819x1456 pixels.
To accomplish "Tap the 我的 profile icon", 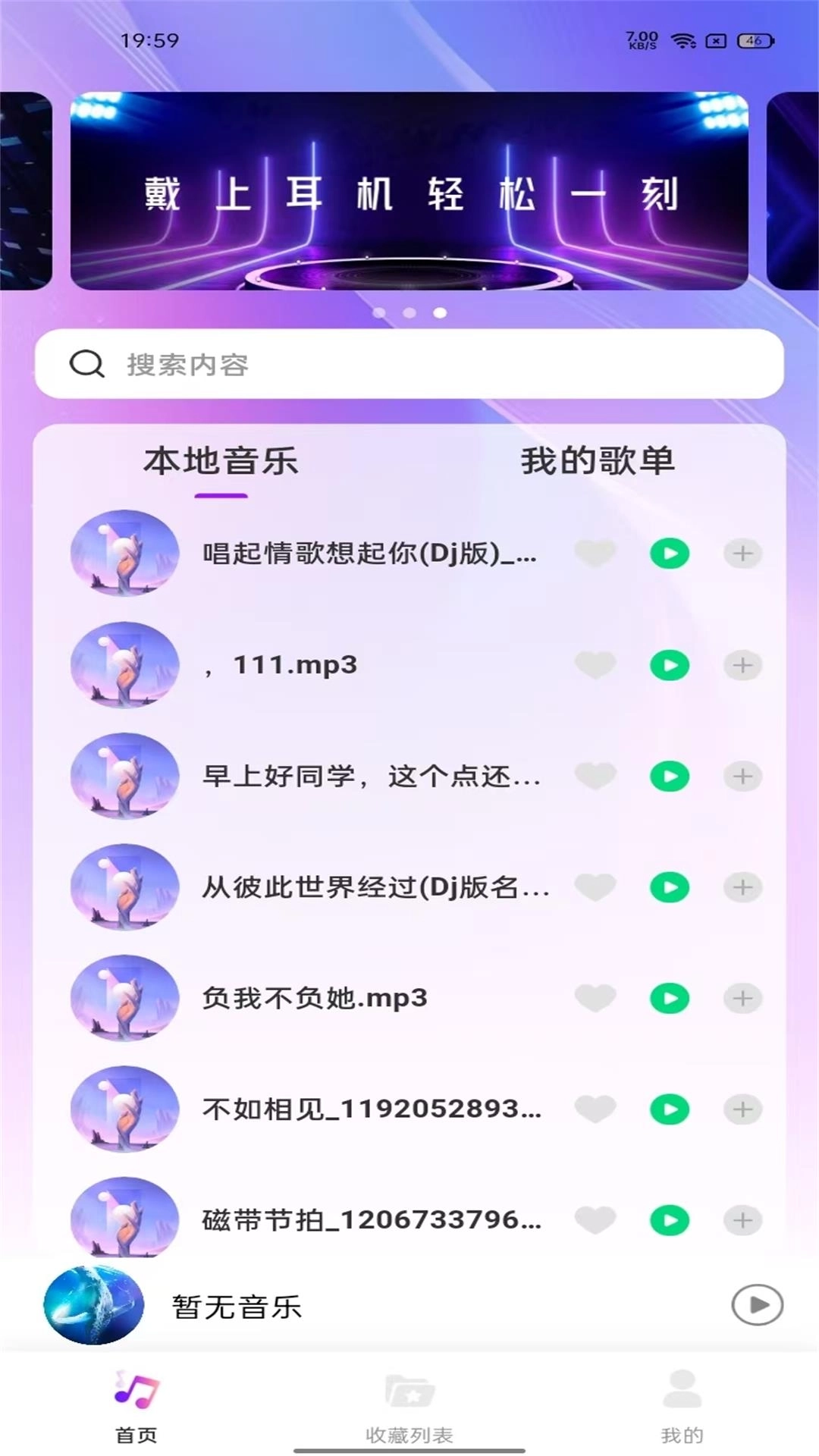I will (681, 1399).
